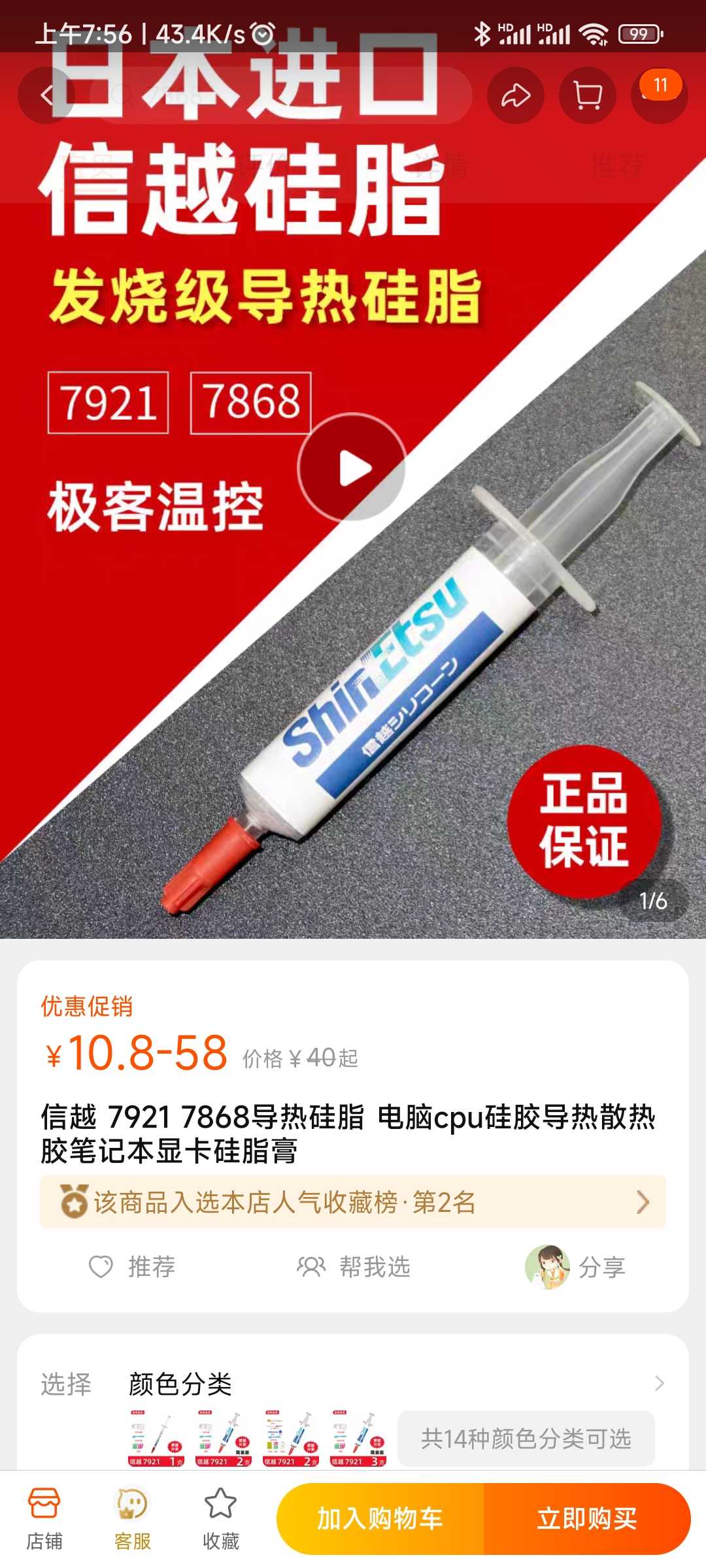Tap the share arrow icon at top
Viewport: 706px width, 1568px height.
tap(515, 96)
